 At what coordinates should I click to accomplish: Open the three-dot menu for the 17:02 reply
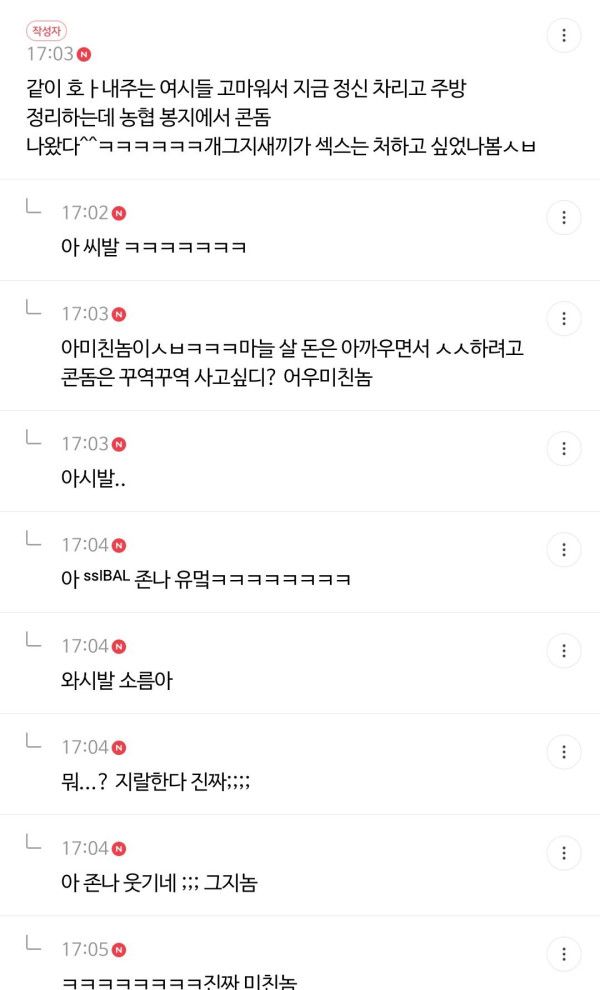pos(564,217)
